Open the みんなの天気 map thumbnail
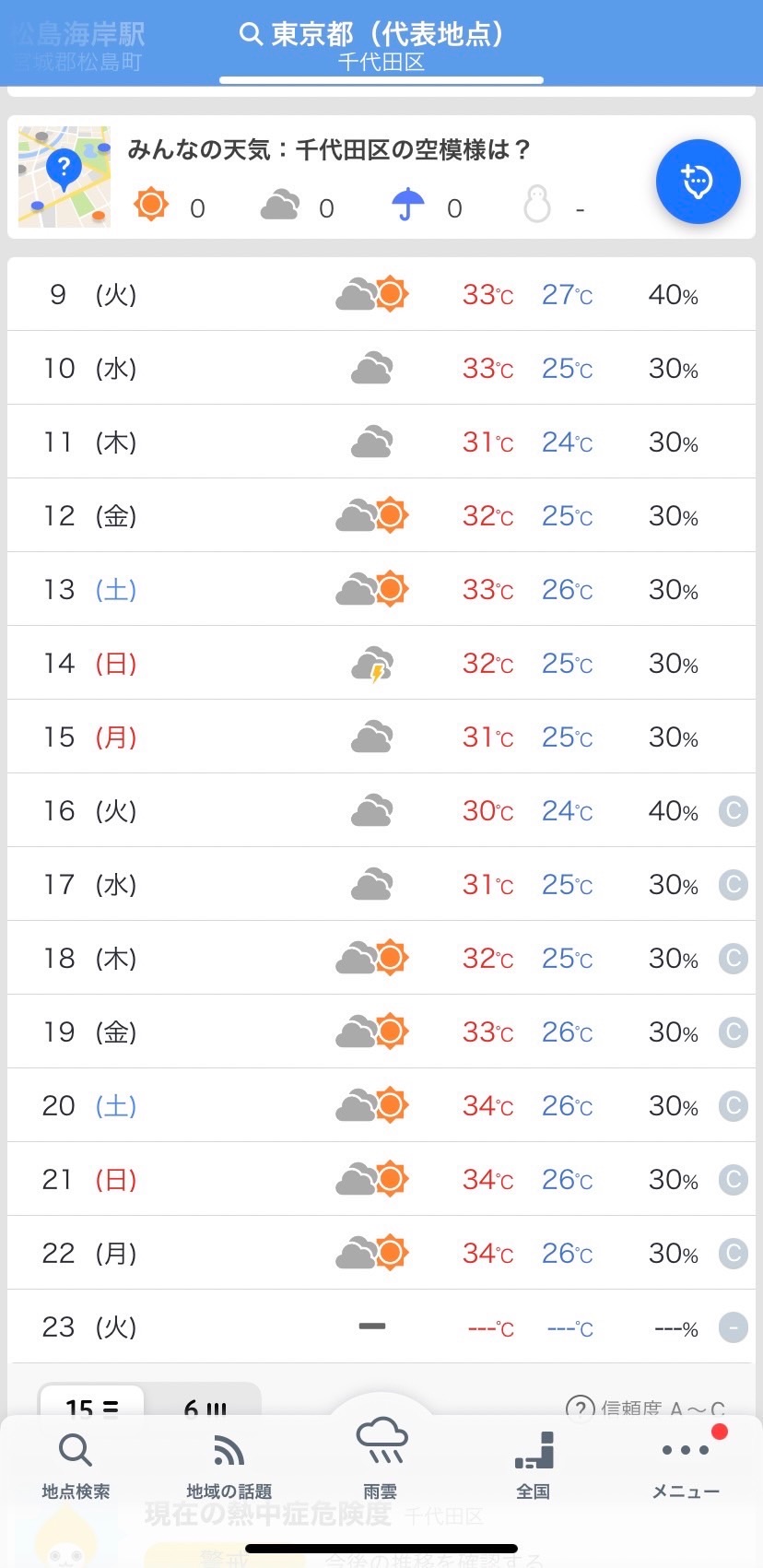763x1568 pixels. coord(65,177)
